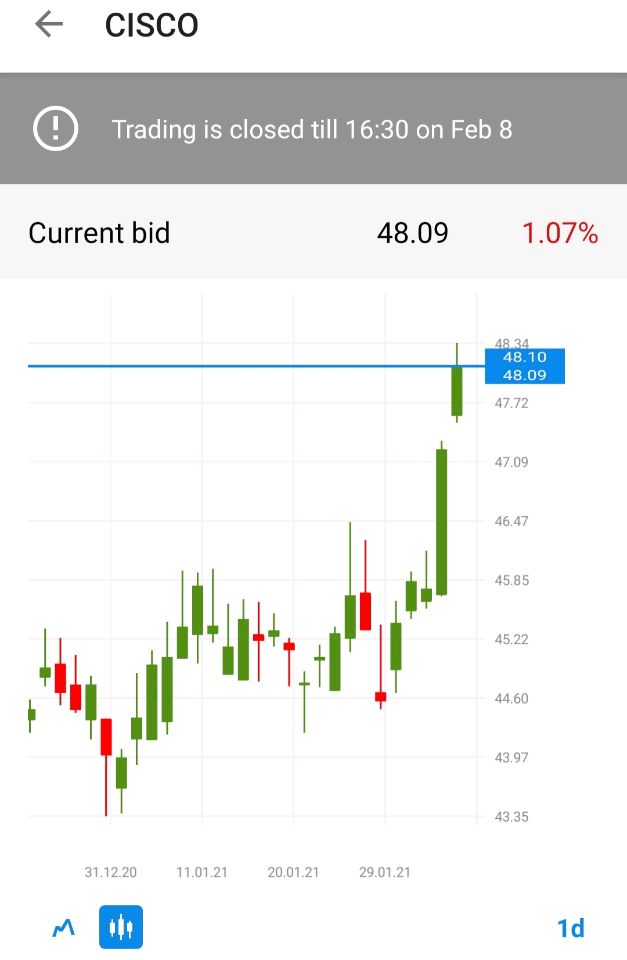Select the candlestick chart view

click(x=121, y=928)
